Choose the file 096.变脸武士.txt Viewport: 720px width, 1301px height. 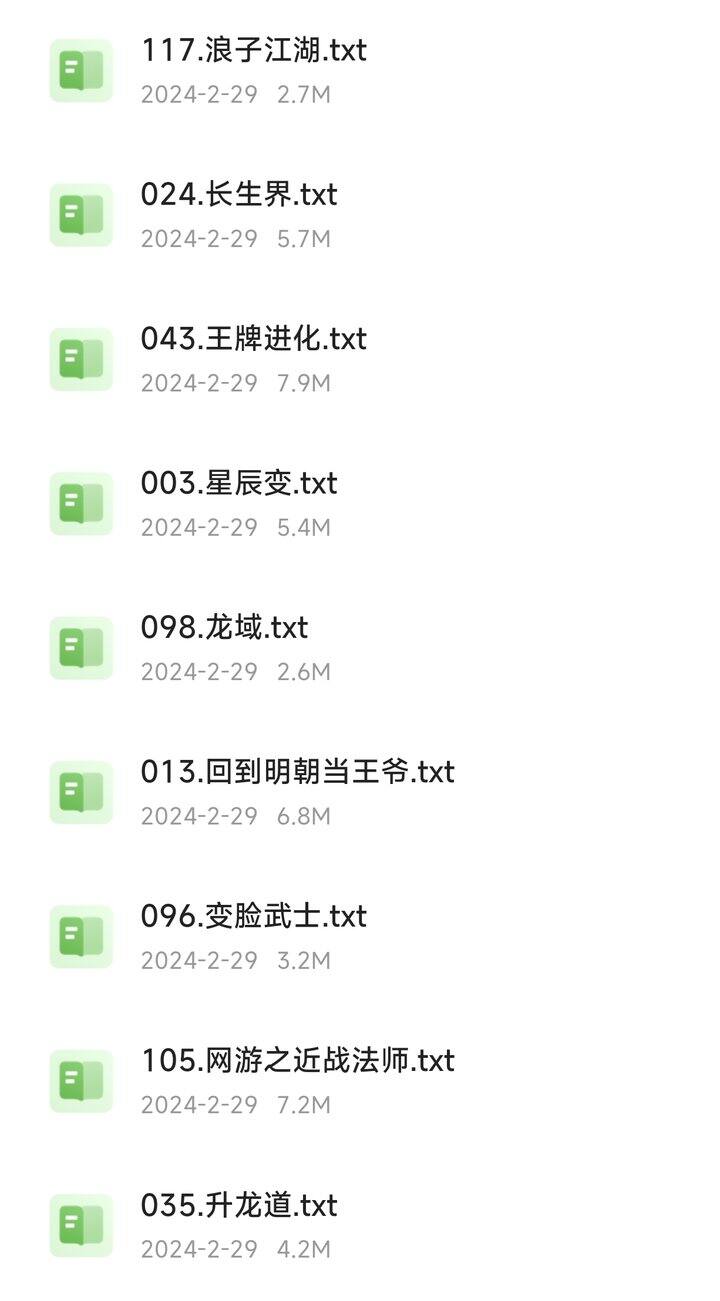(x=360, y=936)
